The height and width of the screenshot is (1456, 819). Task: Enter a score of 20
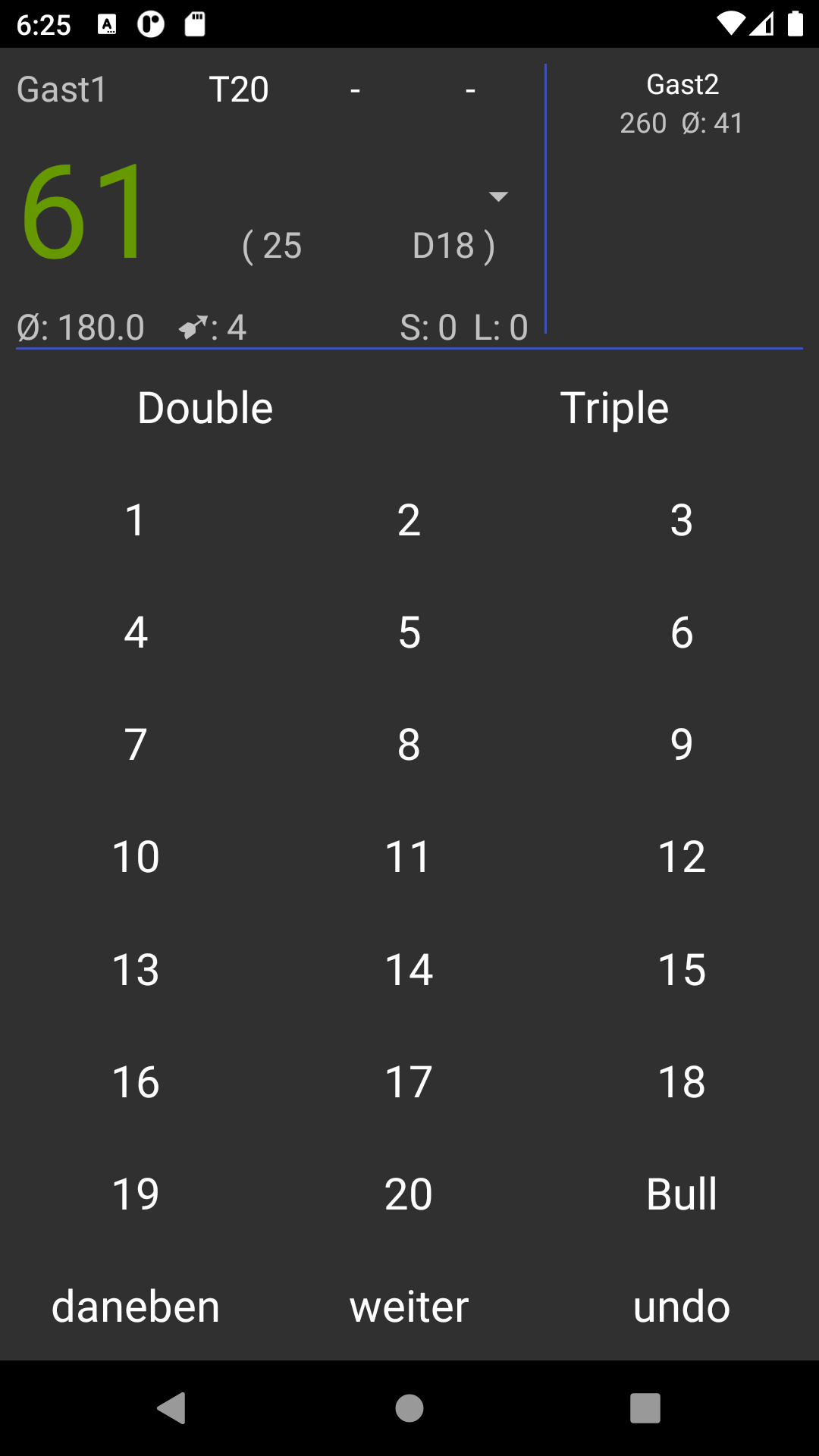point(409,1194)
